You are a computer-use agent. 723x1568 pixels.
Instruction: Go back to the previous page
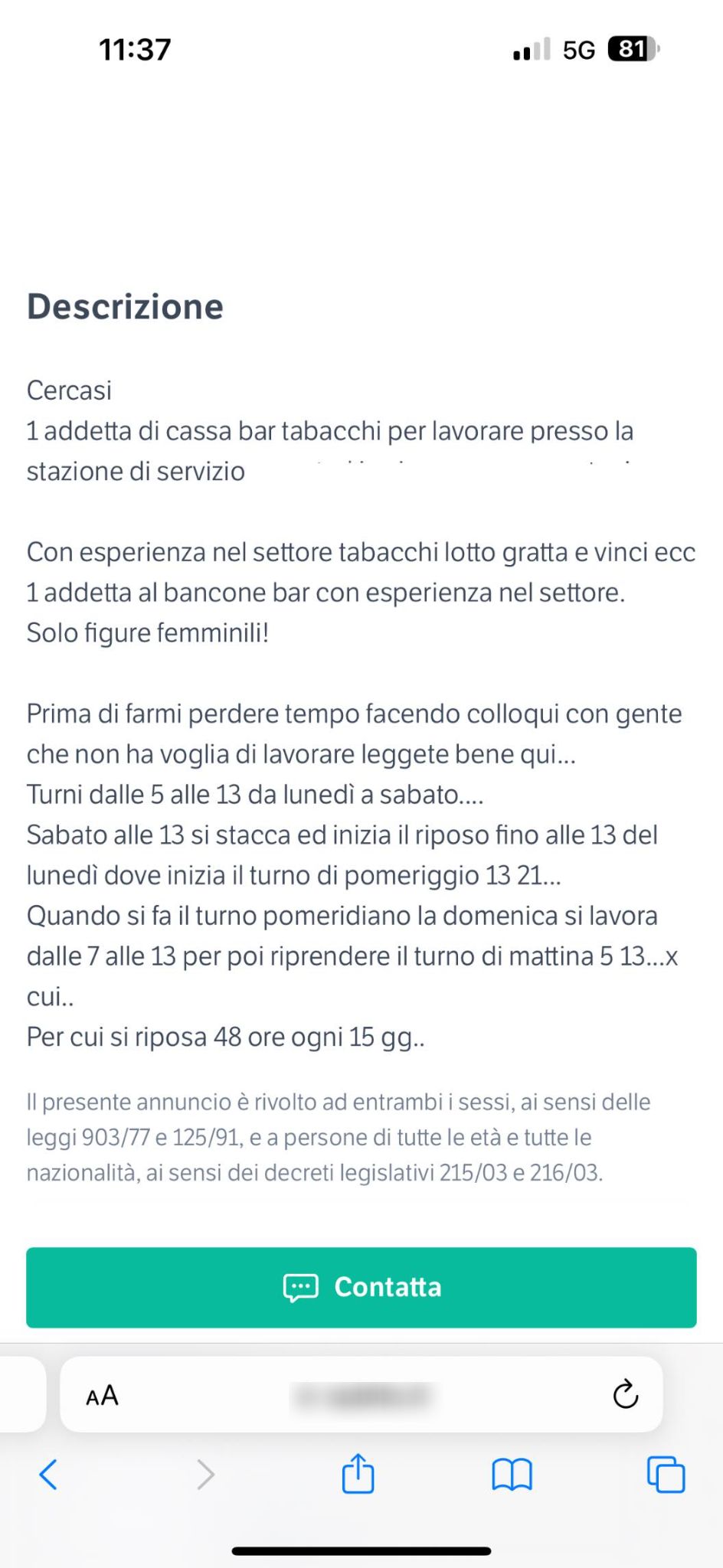click(48, 1474)
